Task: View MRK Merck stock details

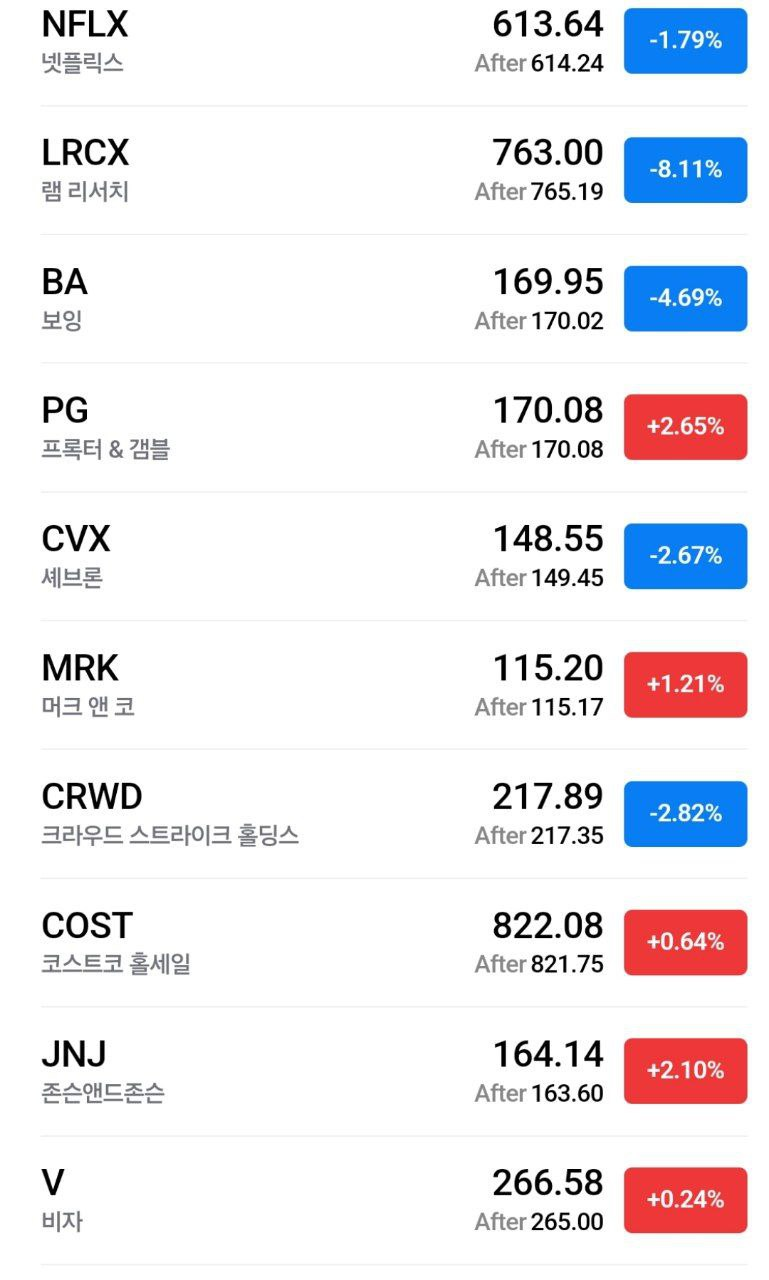Action: click(x=300, y=685)
